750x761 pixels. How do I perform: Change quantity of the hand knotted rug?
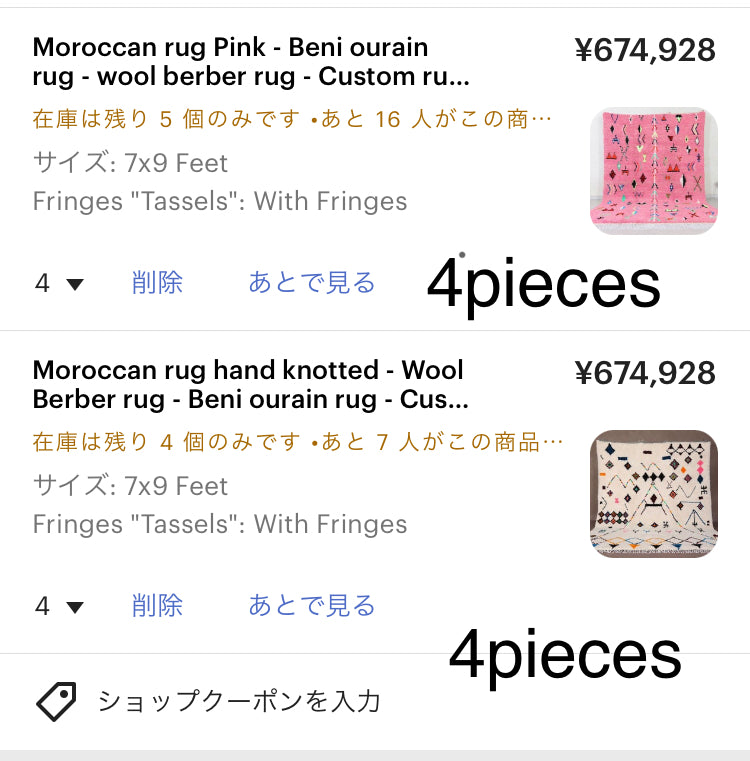coord(59,607)
